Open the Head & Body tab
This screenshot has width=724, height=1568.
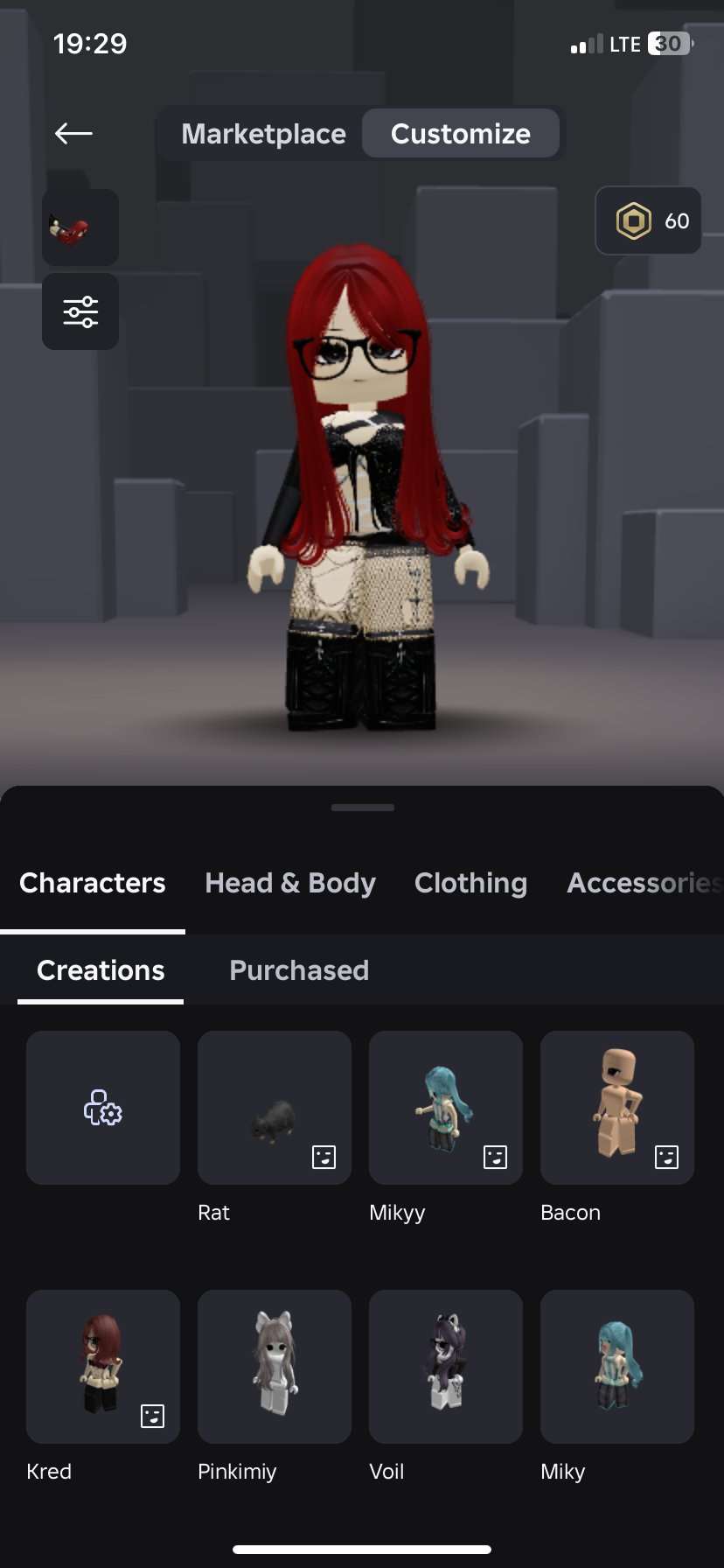coord(290,883)
